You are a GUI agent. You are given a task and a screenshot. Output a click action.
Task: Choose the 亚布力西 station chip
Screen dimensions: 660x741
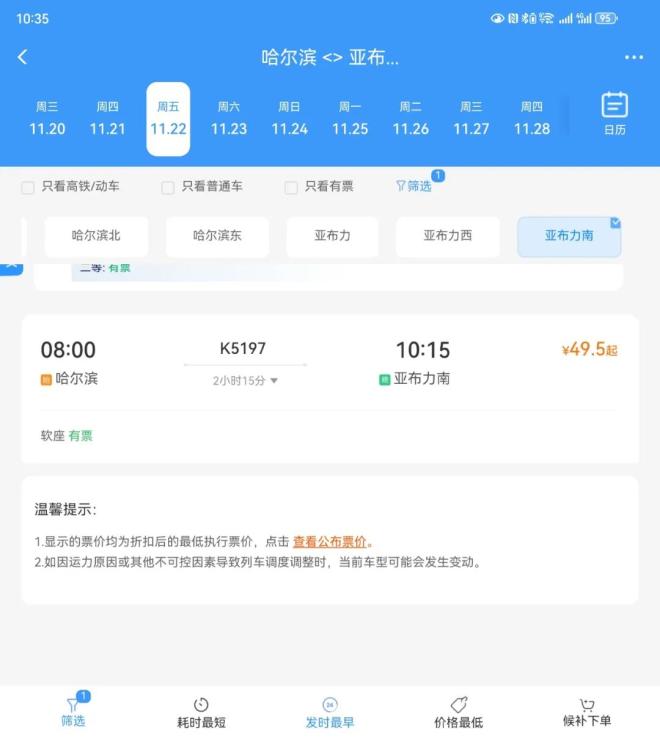447,237
